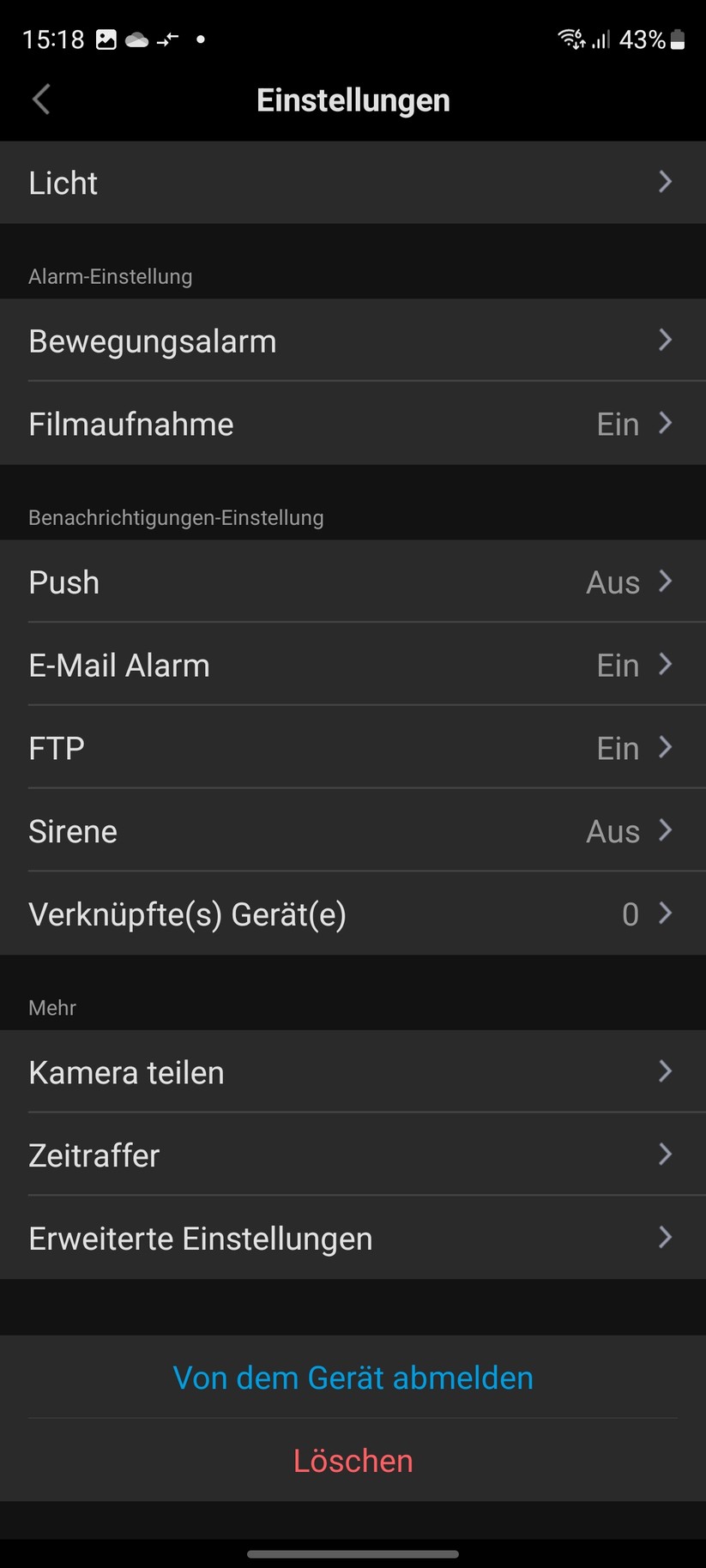Tap the data transfer status icon
Viewport: 706px width, 1568px height.
click(x=168, y=38)
